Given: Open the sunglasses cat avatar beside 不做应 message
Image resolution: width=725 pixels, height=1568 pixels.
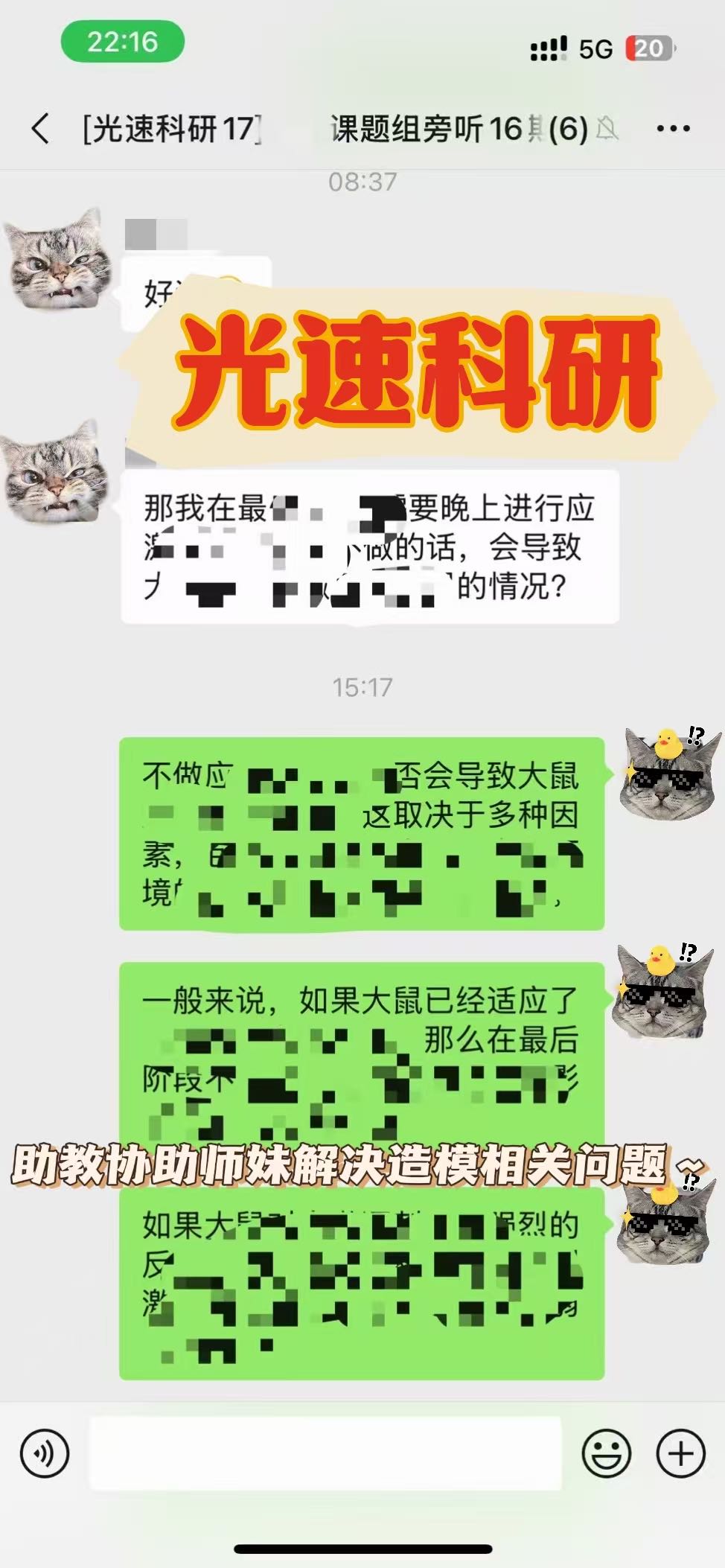Looking at the screenshot, I should [670, 773].
